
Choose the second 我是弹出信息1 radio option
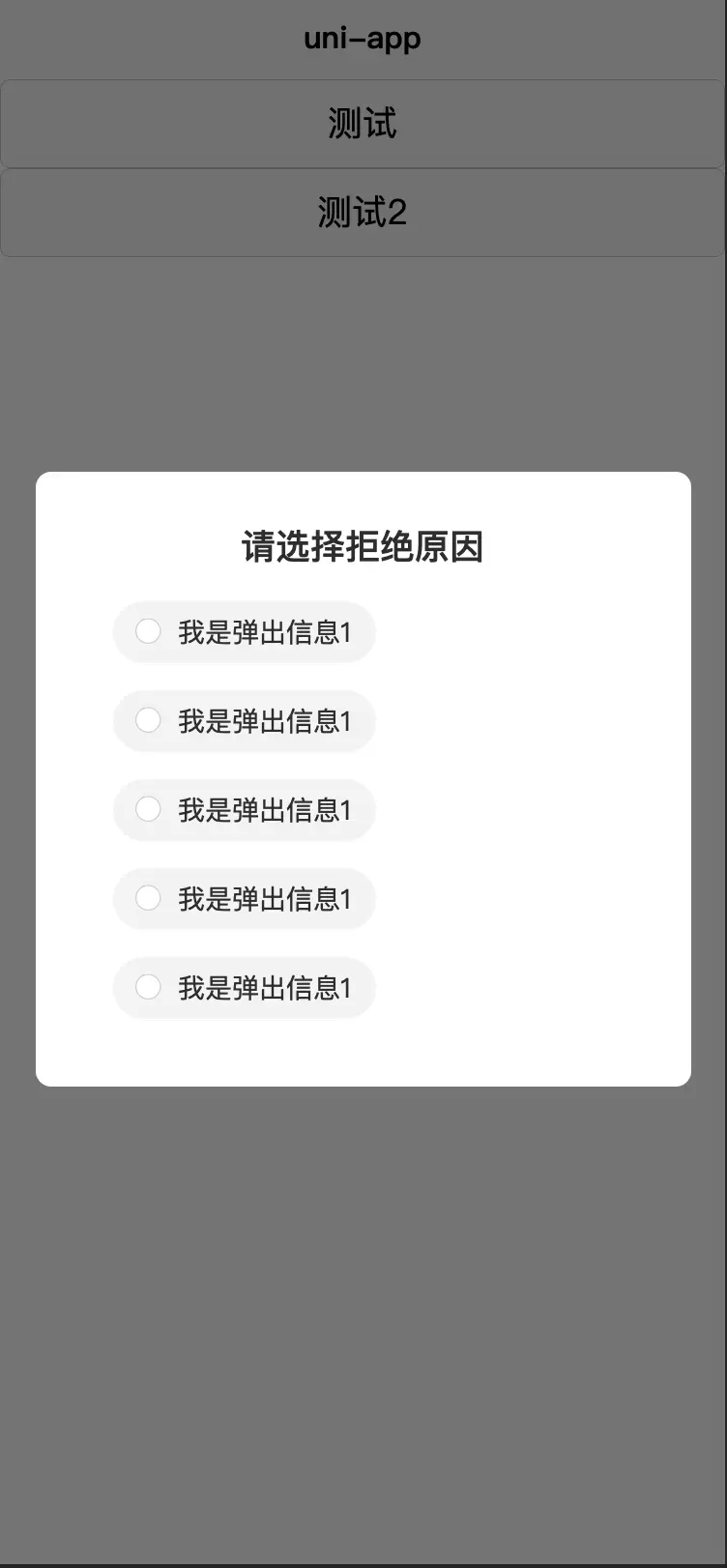click(244, 721)
